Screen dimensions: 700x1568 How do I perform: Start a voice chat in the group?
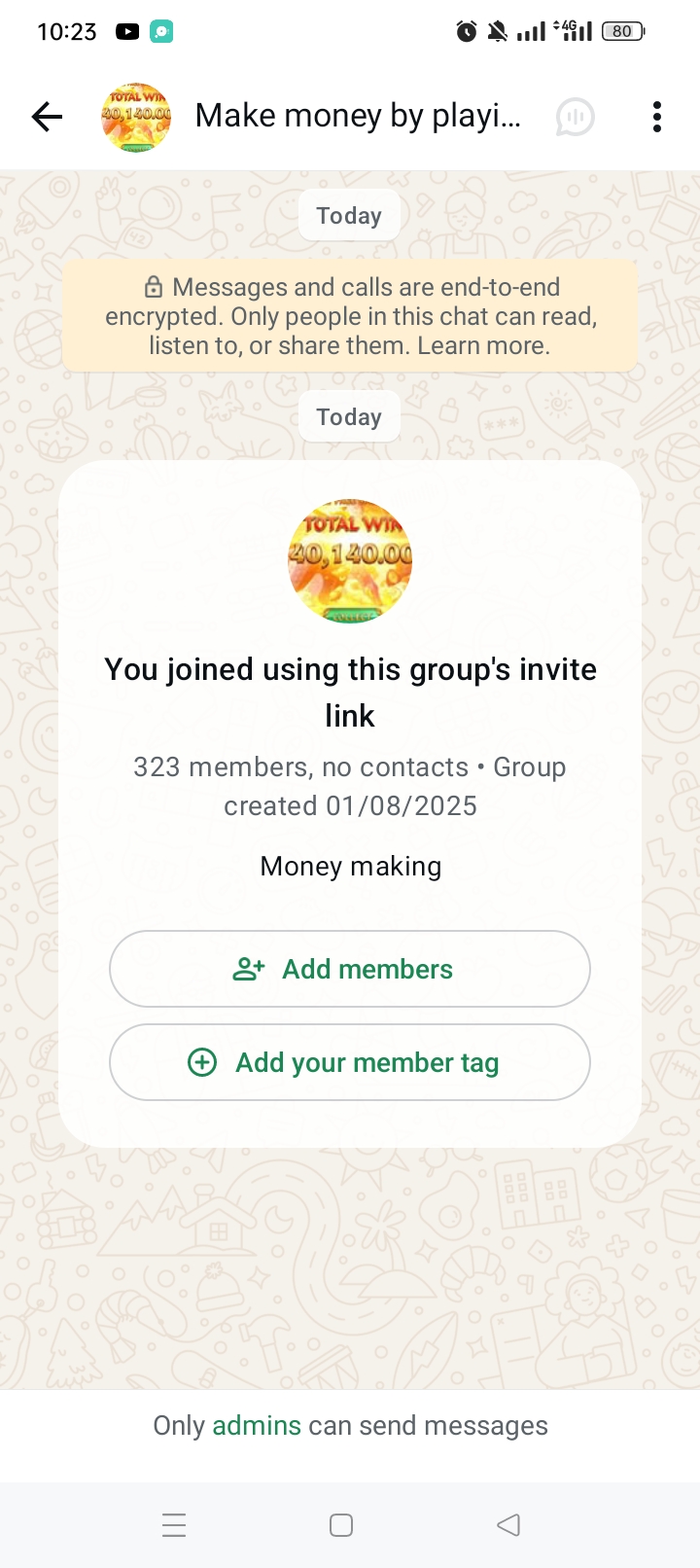pos(575,117)
